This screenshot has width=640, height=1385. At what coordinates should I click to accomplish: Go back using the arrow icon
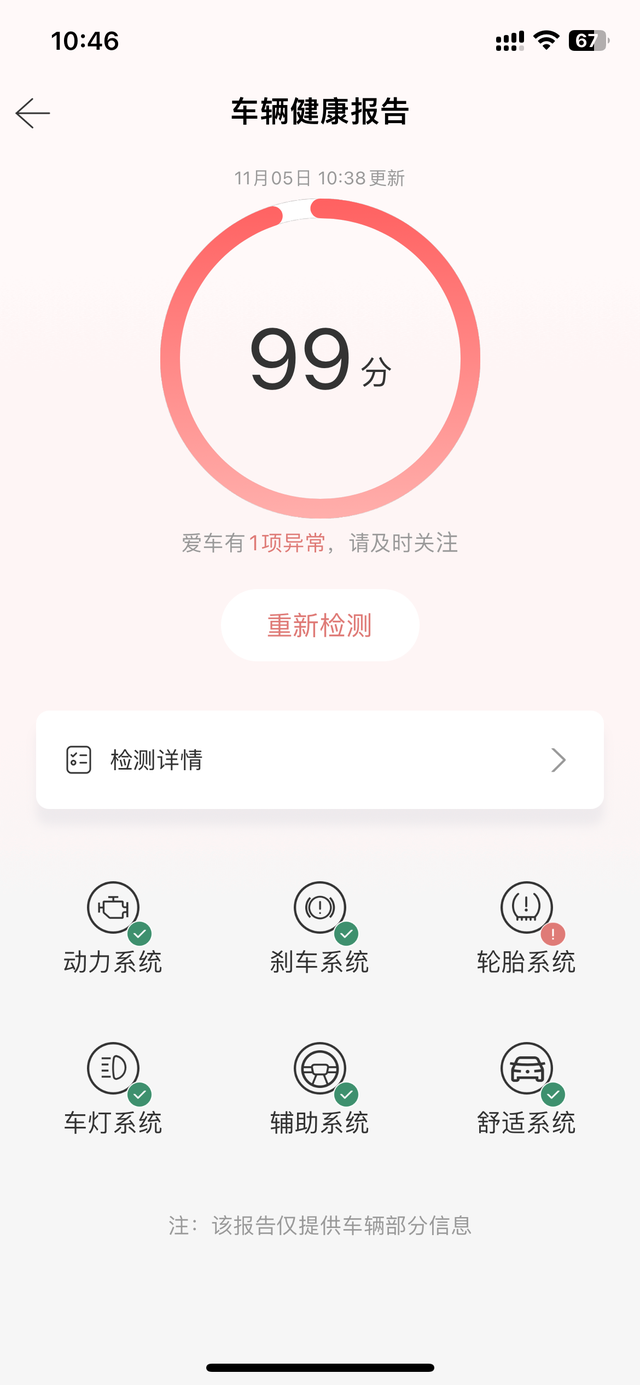[x=33, y=113]
